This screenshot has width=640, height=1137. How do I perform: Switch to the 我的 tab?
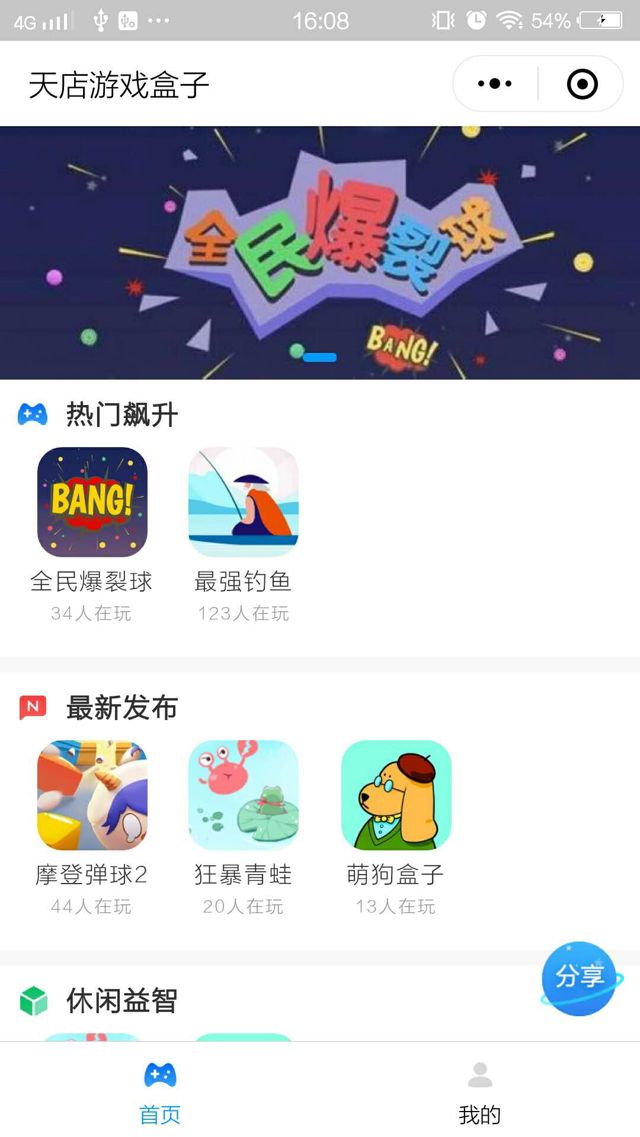(x=479, y=1093)
